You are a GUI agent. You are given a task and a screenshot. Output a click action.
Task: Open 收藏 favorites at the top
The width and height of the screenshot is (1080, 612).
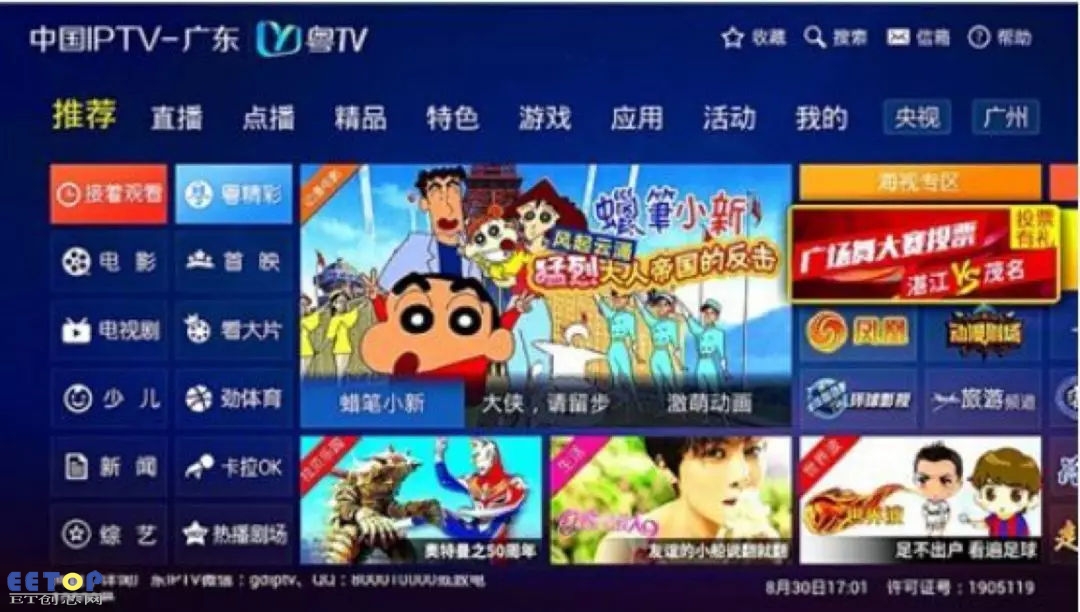[x=754, y=38]
